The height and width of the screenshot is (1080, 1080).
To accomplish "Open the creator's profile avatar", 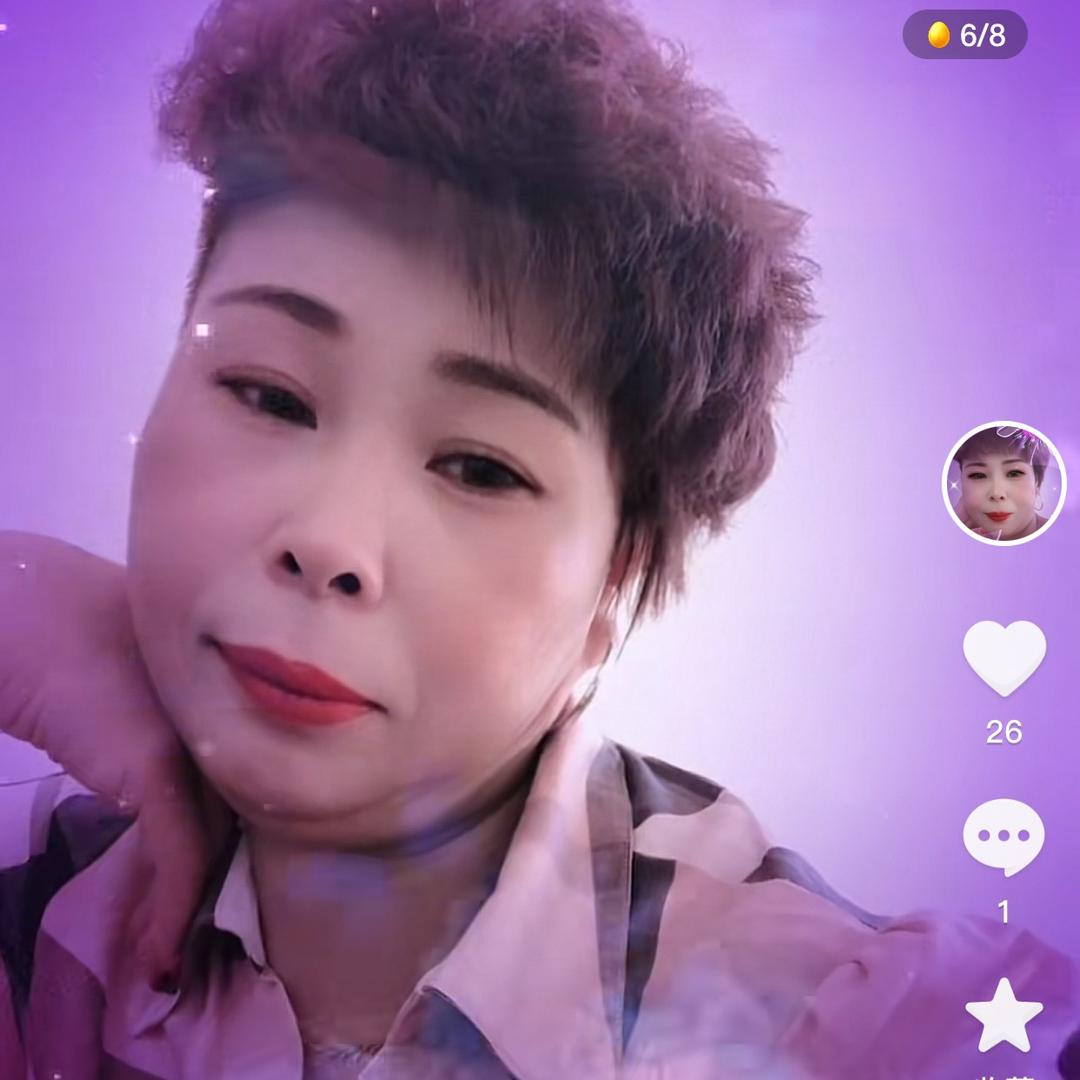I will 1003,483.
